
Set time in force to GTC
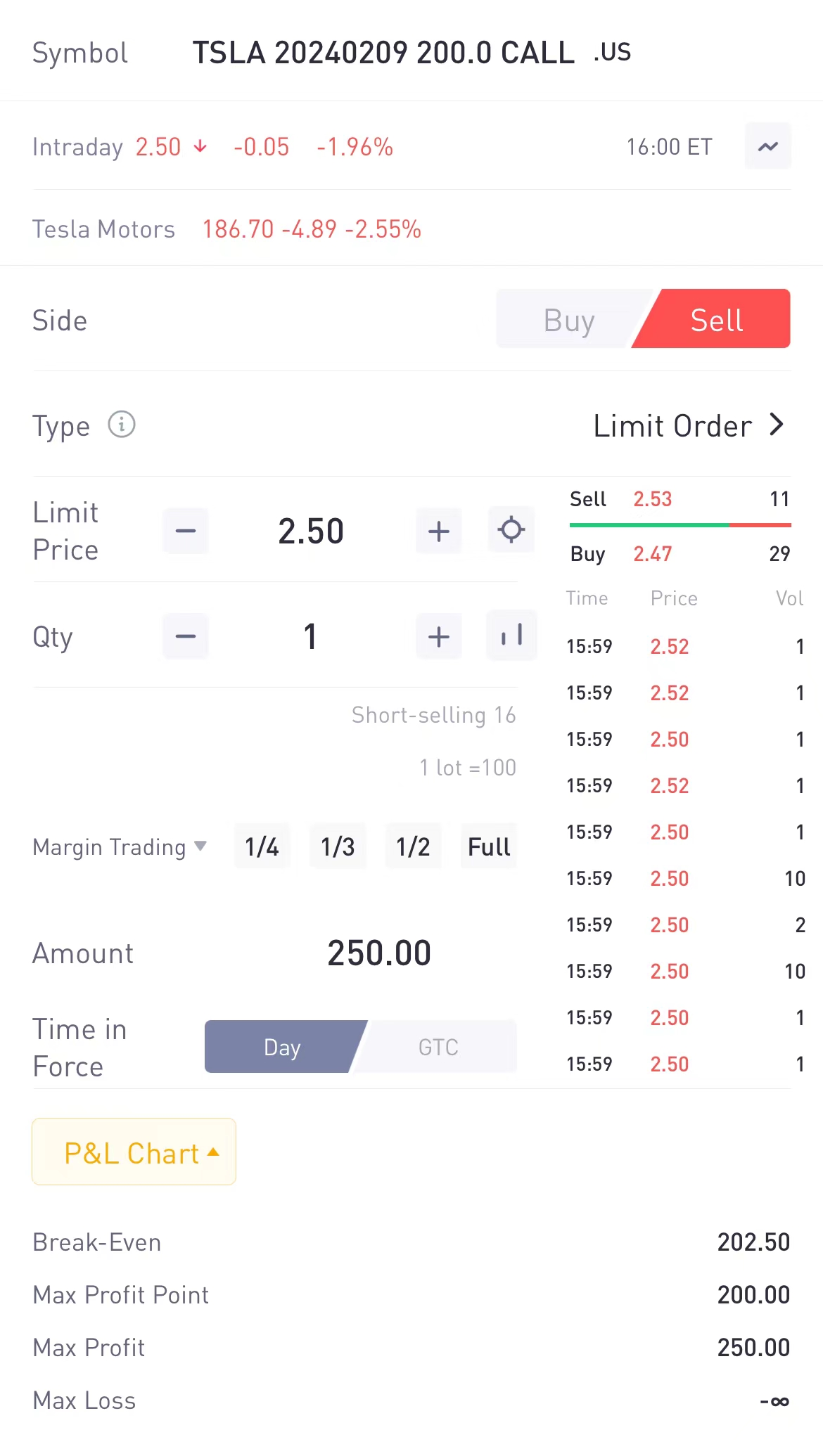click(x=438, y=1046)
